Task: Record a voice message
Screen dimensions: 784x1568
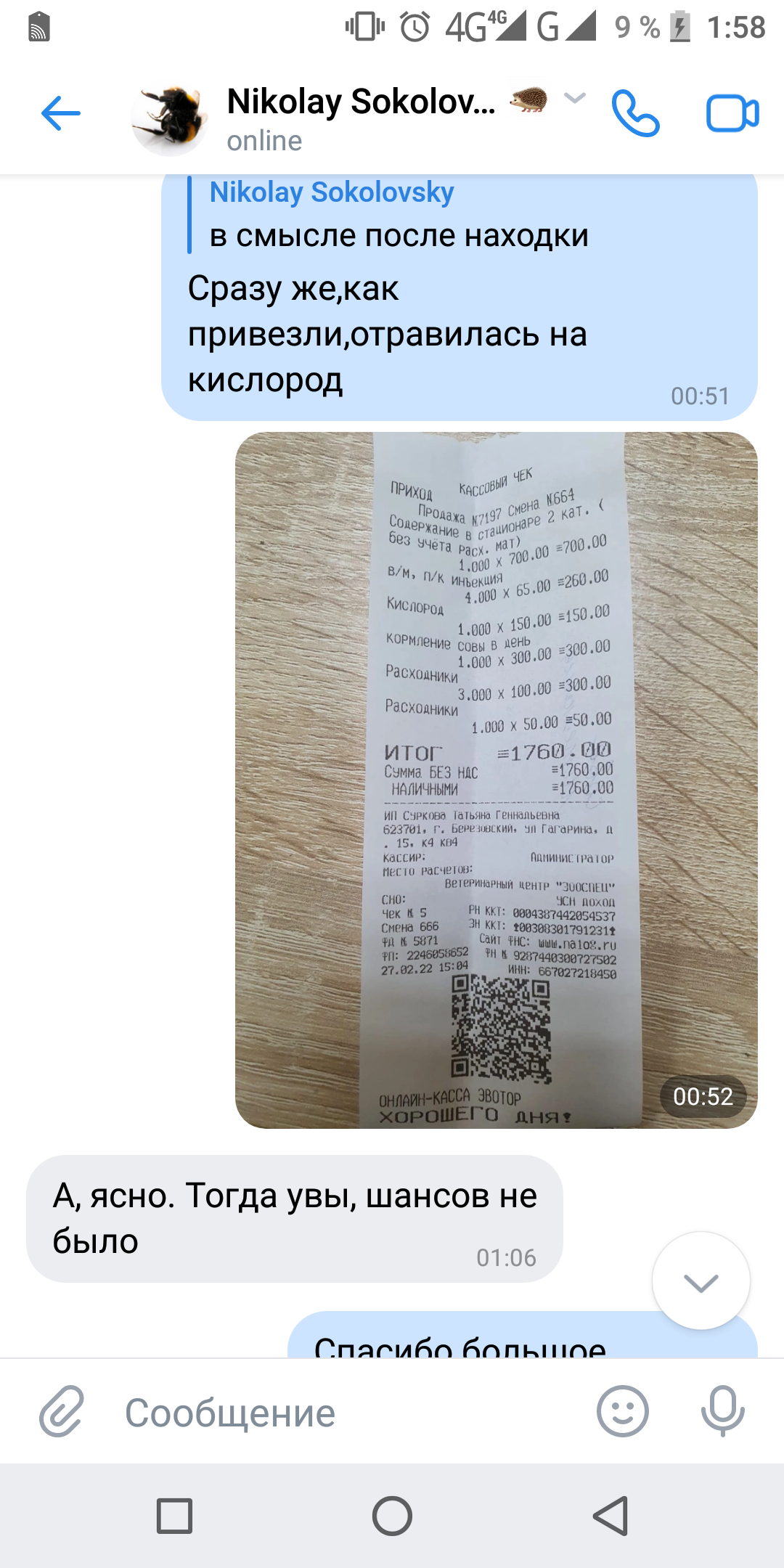Action: coord(722,1412)
